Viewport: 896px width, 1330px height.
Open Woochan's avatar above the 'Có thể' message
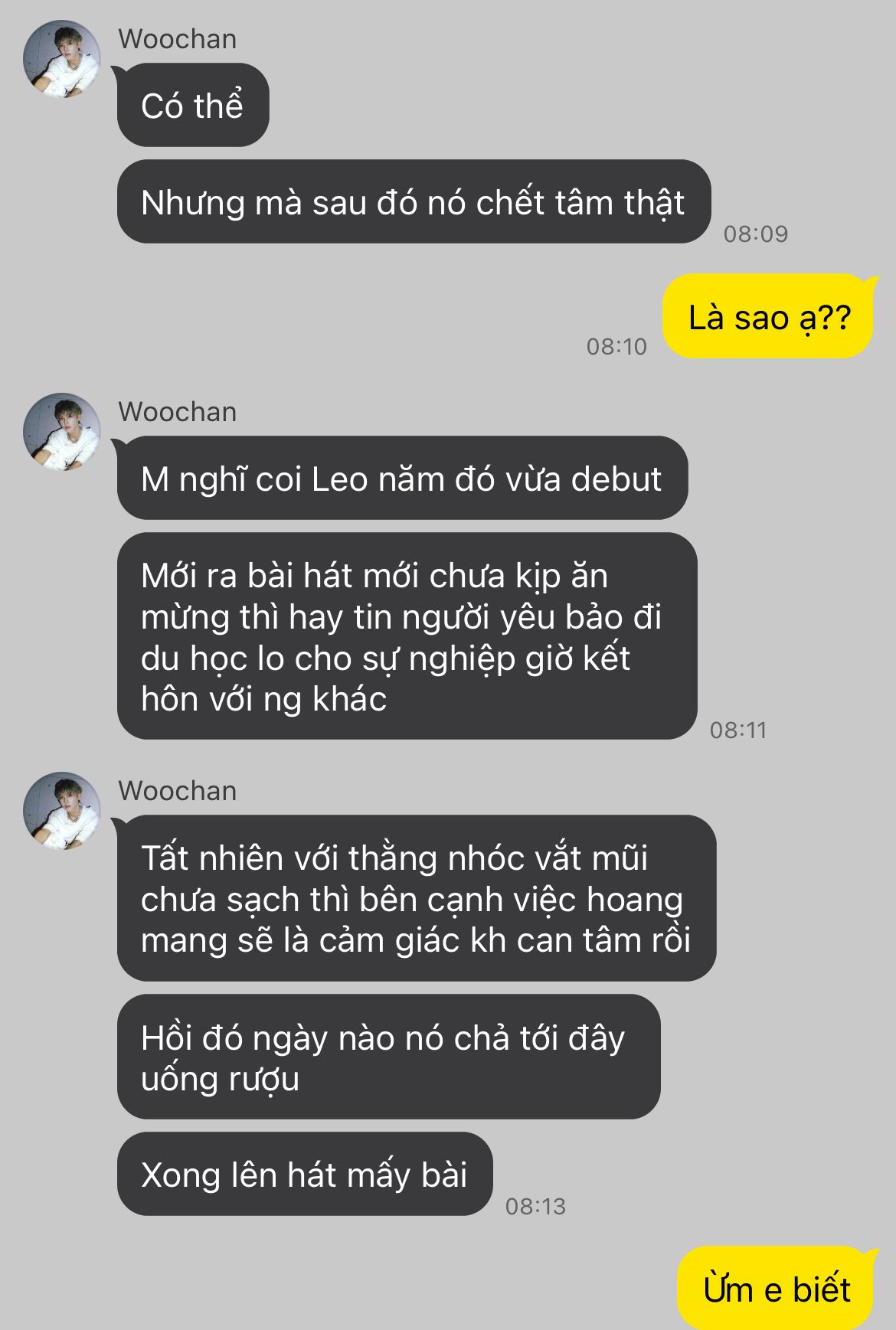(x=62, y=59)
